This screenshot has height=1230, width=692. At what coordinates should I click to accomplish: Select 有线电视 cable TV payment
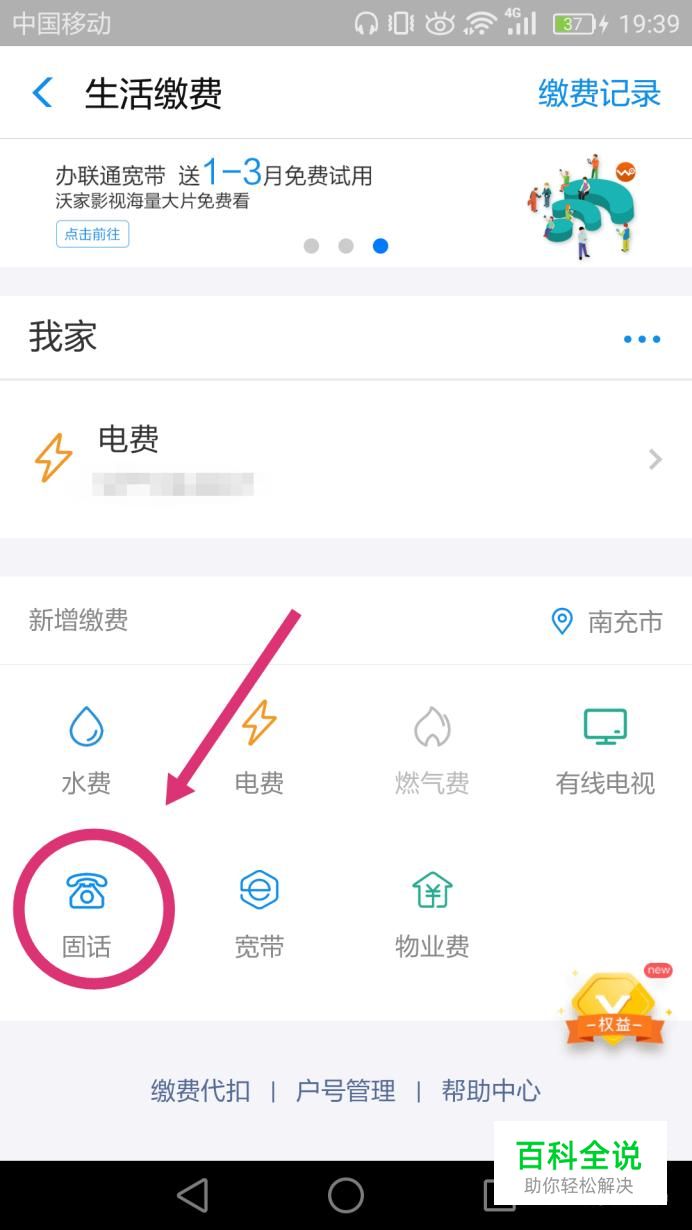pyautogui.click(x=605, y=750)
